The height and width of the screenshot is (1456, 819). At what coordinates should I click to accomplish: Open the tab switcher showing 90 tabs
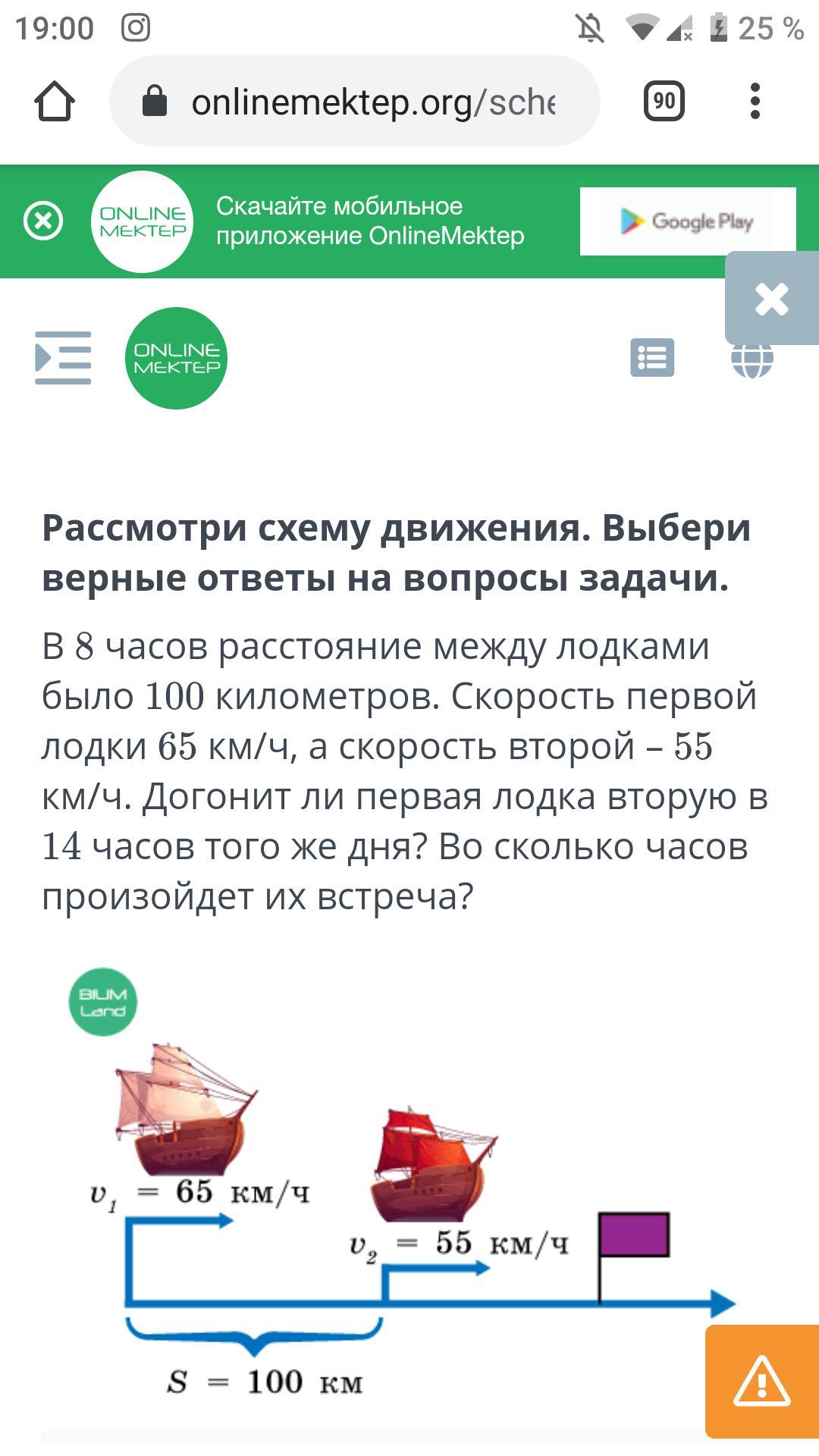[664, 101]
